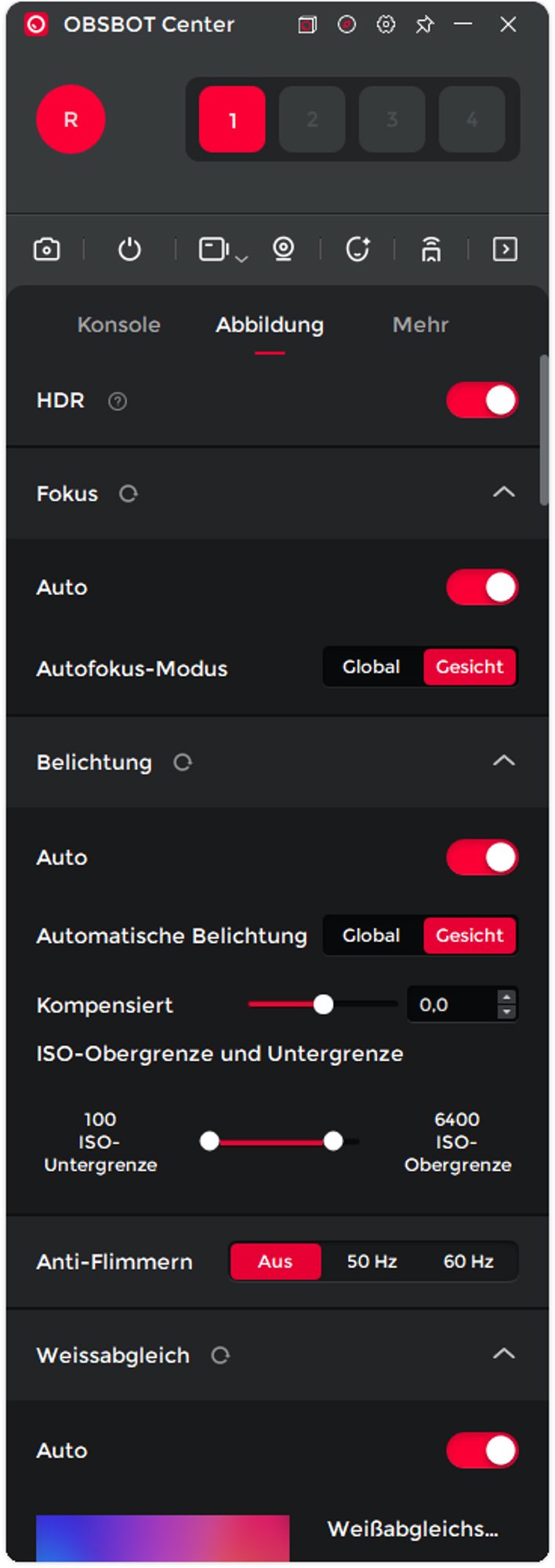
Task: Choose 50 Hz for Anti-Flimmern
Action: tap(372, 1261)
